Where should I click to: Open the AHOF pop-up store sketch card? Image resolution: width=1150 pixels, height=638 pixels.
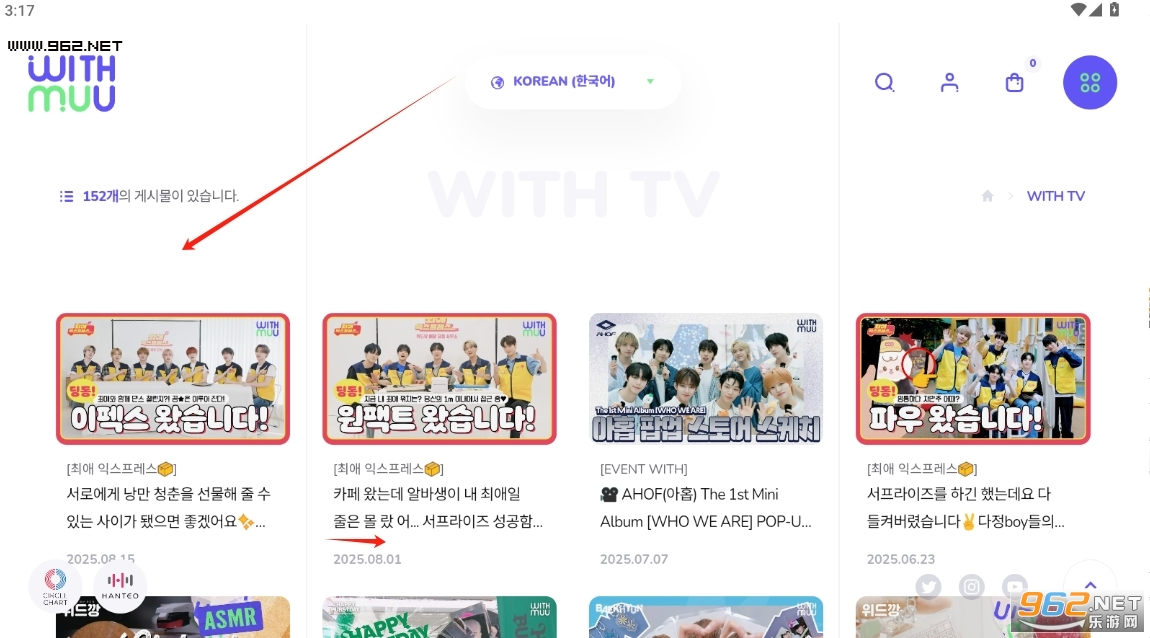tap(706, 379)
